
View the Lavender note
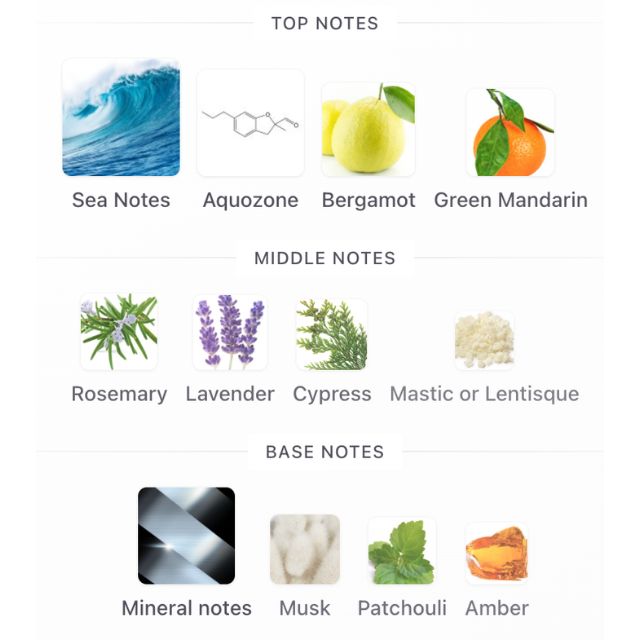230,333
